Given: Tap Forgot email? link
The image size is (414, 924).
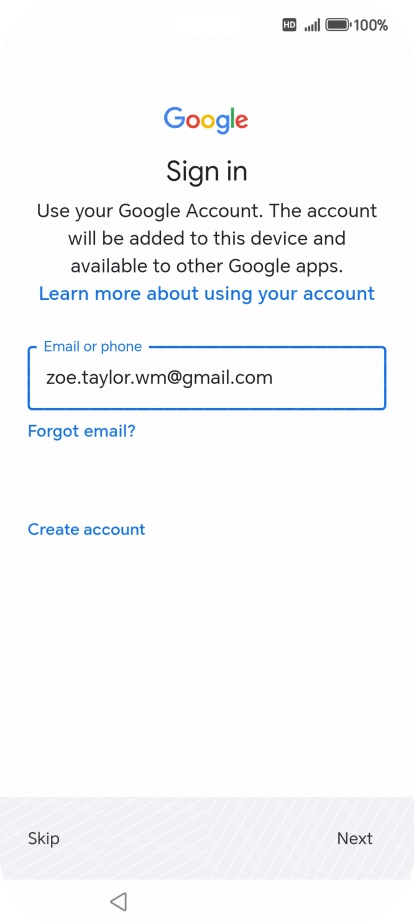Looking at the screenshot, I should click(x=82, y=431).
